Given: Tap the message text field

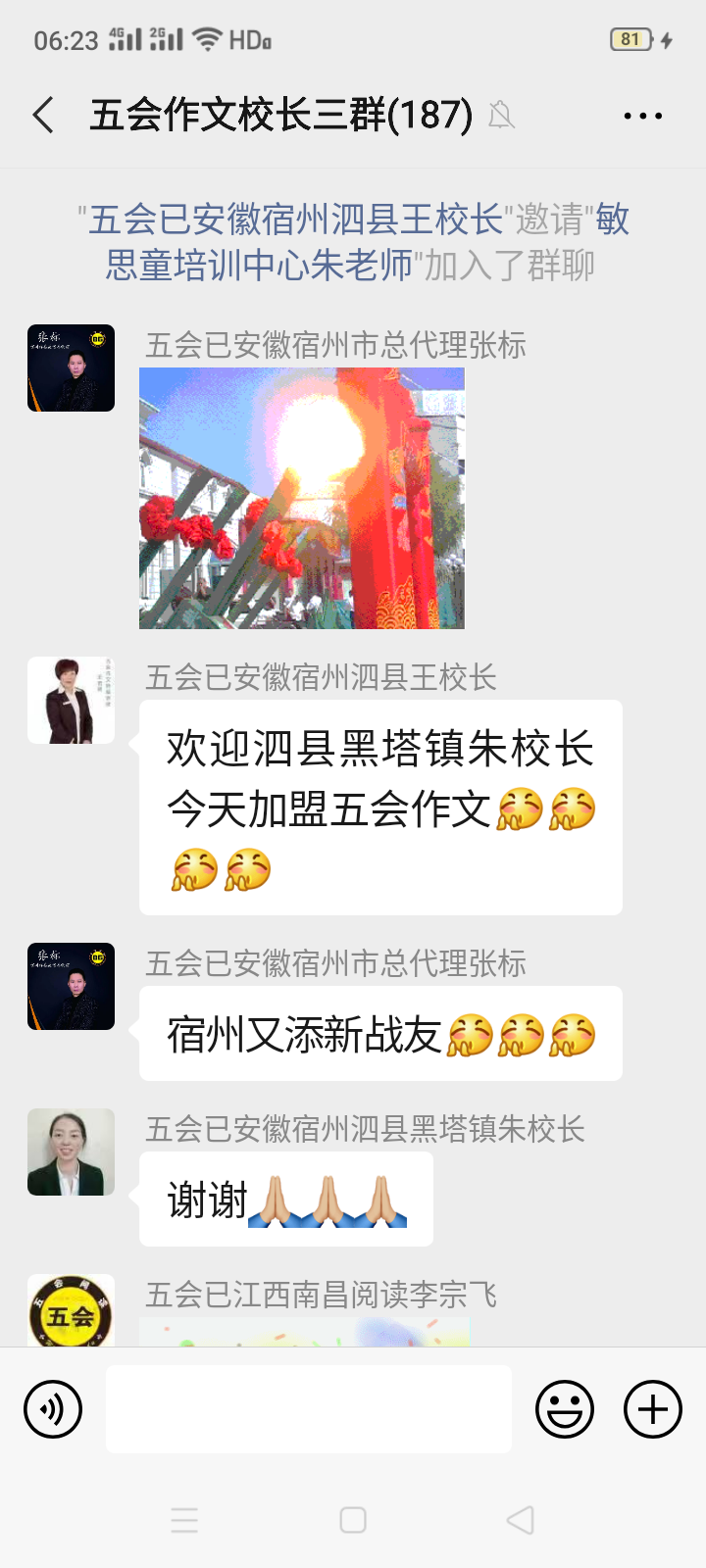Looking at the screenshot, I should (x=308, y=1409).
